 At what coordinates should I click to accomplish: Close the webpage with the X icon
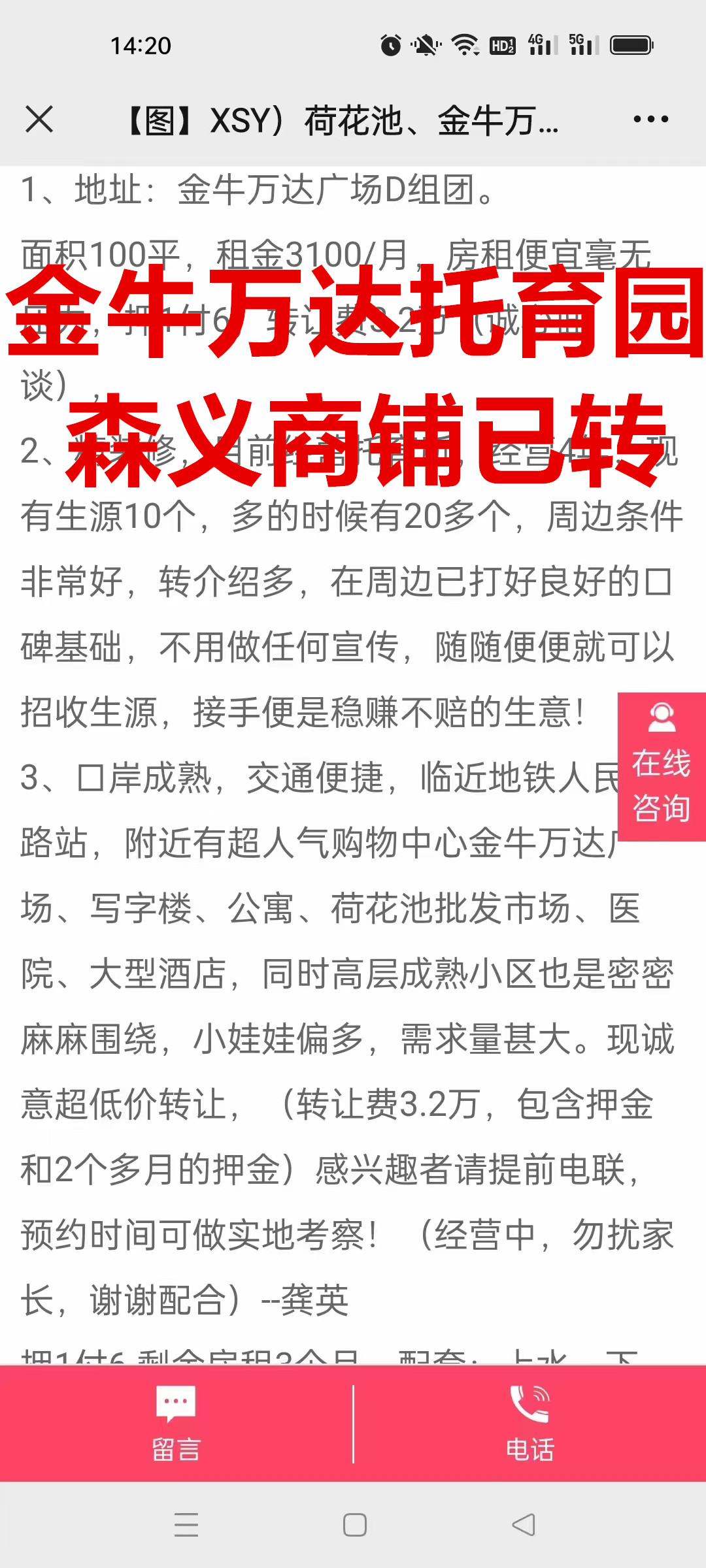(39, 120)
